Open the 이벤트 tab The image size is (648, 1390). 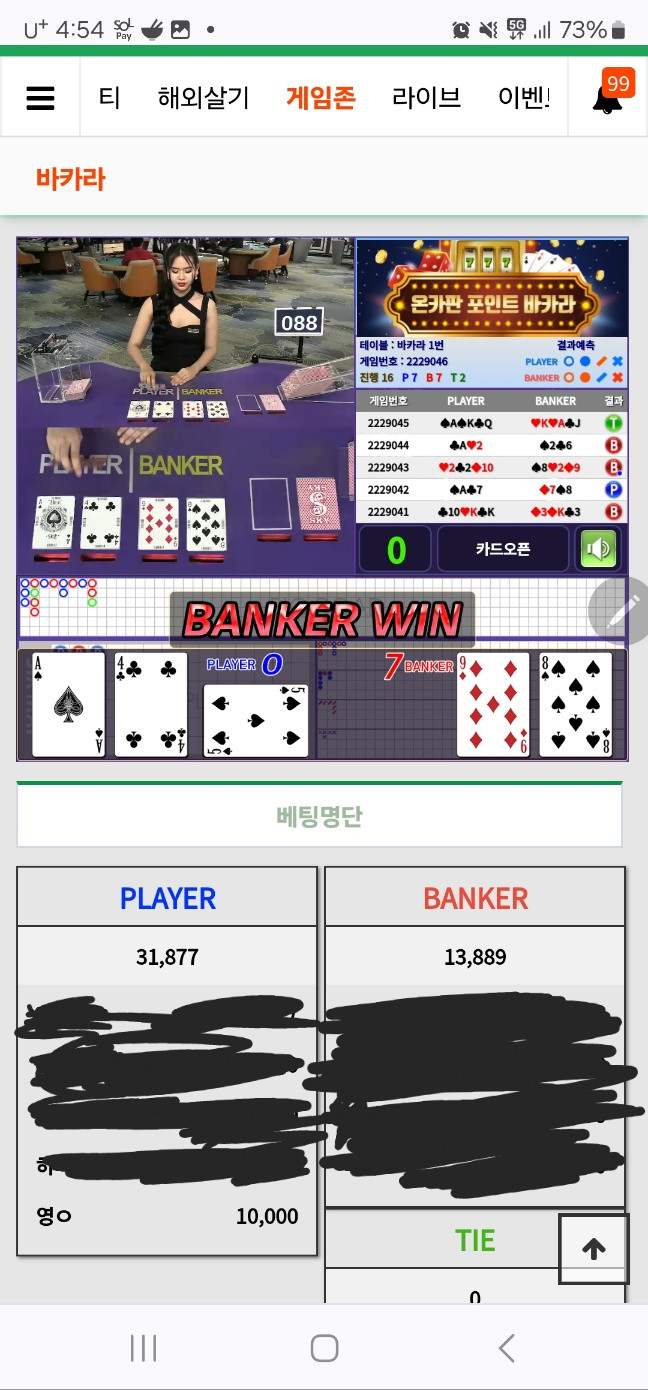524,98
